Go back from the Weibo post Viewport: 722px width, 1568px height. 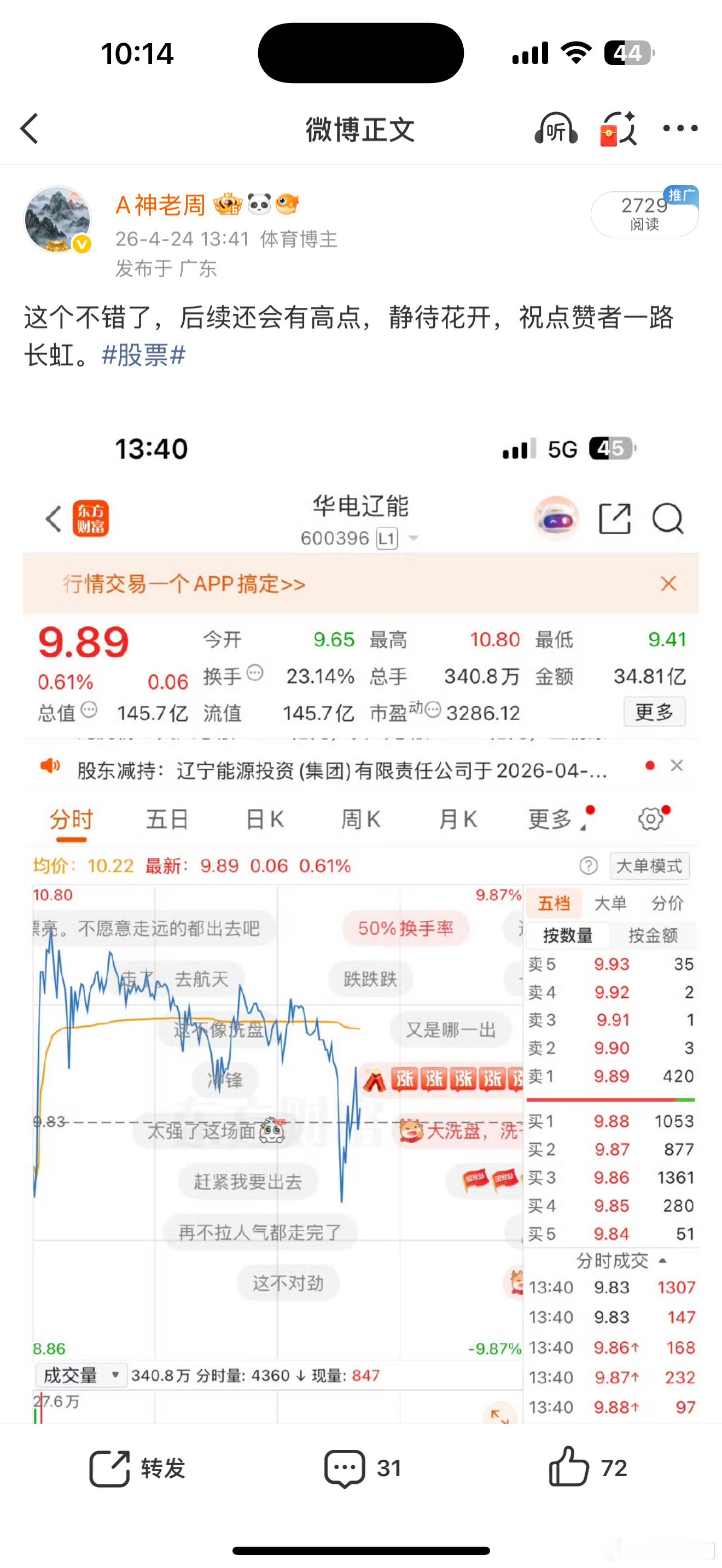click(29, 129)
